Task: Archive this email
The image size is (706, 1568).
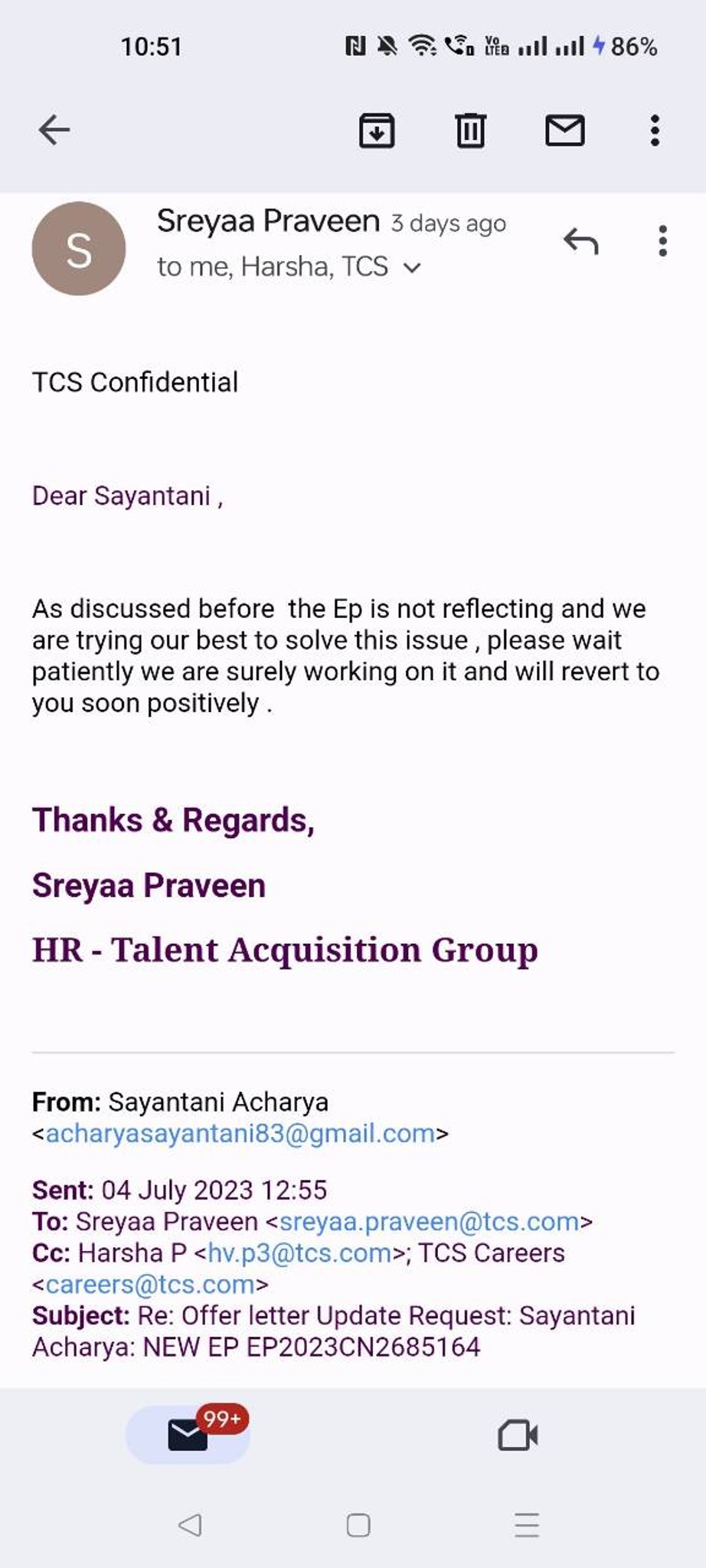Action: pyautogui.click(x=377, y=129)
